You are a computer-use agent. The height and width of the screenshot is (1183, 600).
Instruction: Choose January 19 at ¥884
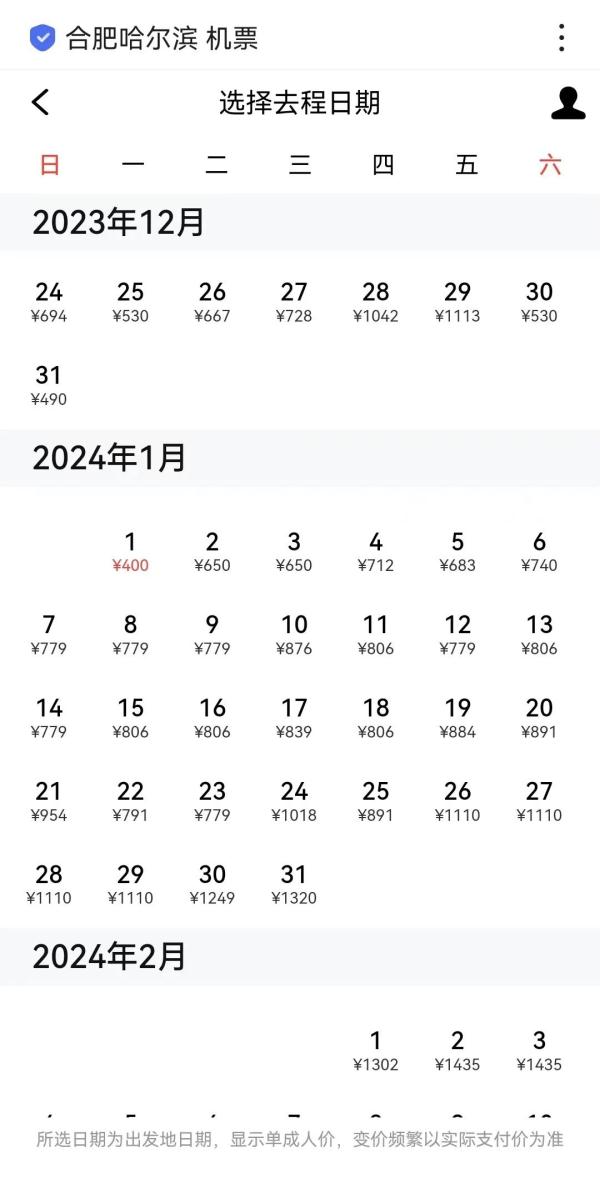click(457, 717)
